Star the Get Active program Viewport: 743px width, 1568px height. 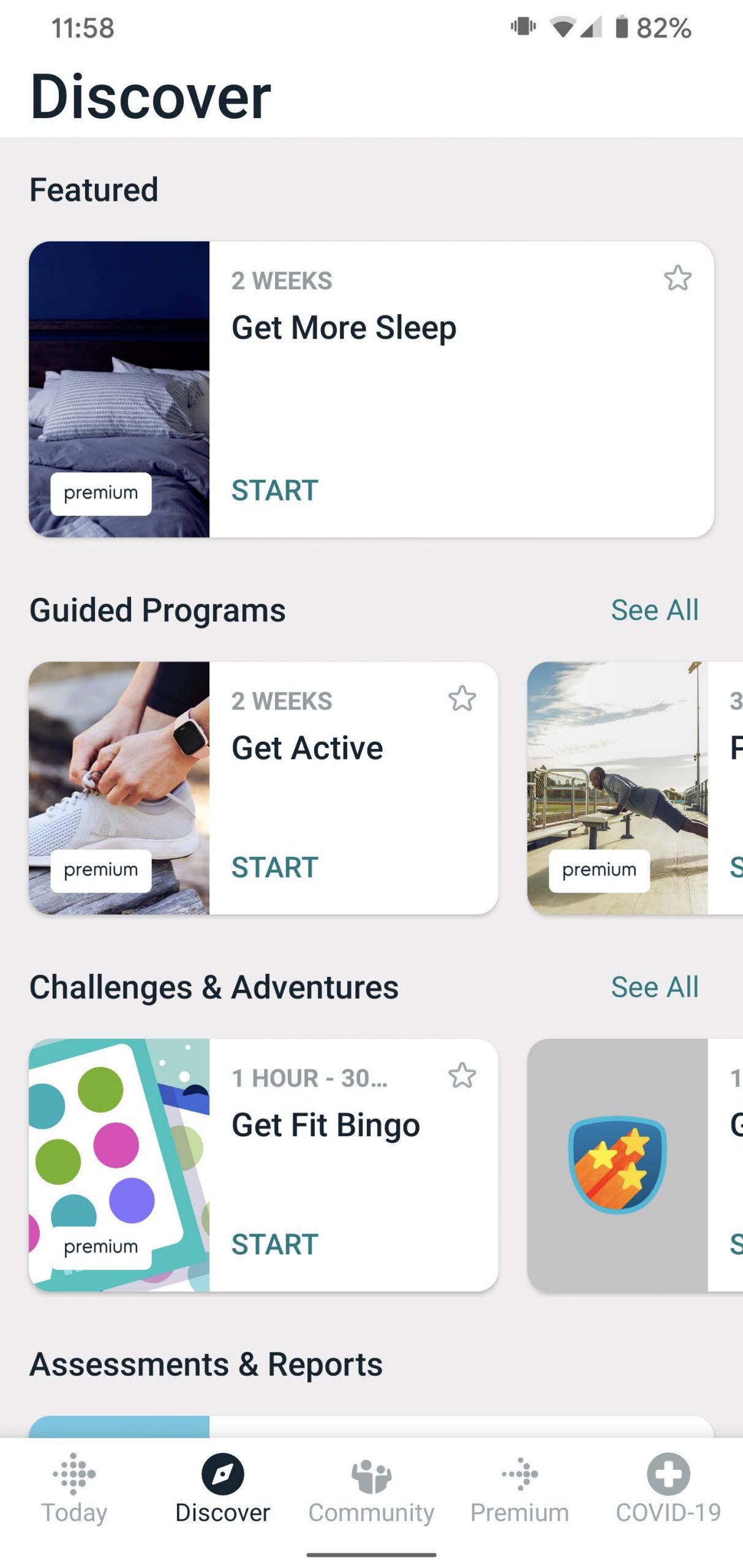(462, 698)
